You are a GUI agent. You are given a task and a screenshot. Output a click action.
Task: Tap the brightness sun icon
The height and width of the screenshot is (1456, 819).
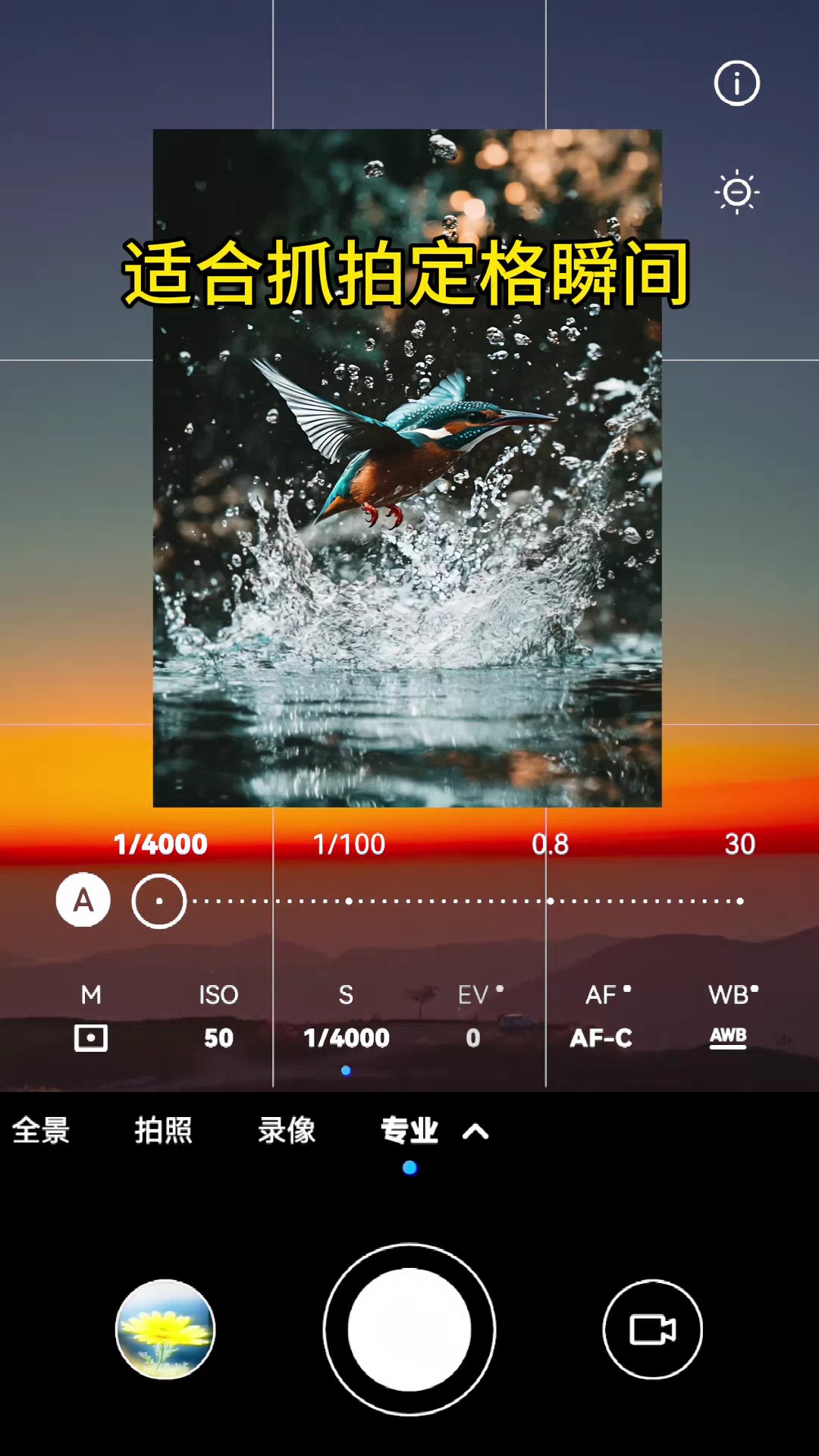tap(736, 193)
